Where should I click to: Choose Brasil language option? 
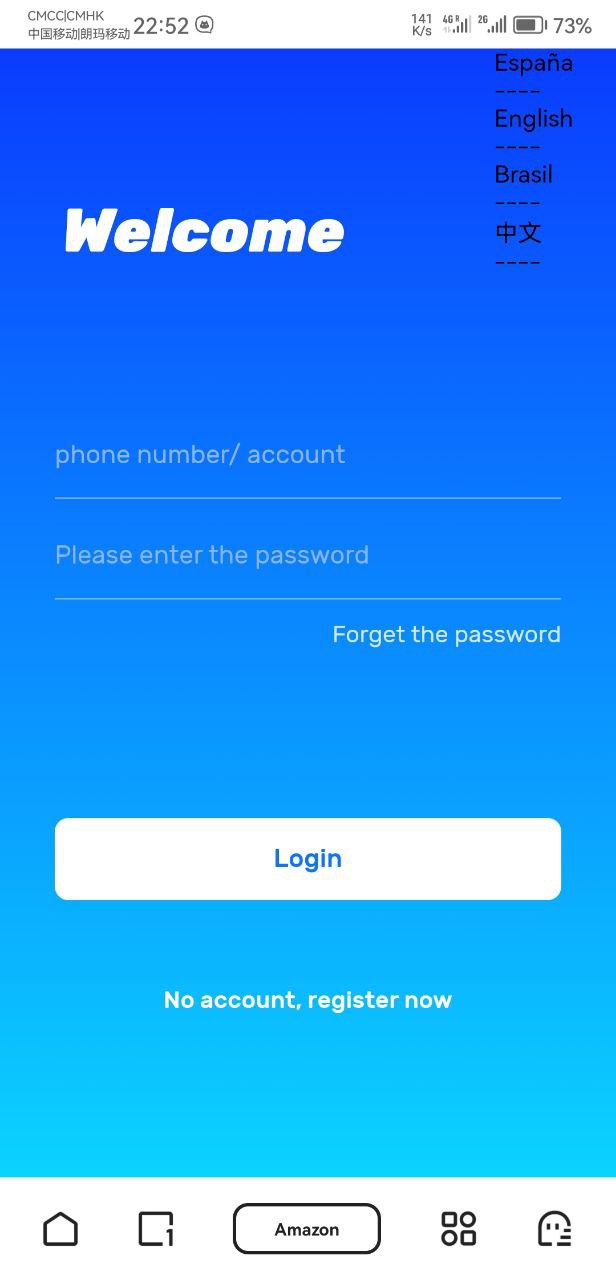(523, 175)
